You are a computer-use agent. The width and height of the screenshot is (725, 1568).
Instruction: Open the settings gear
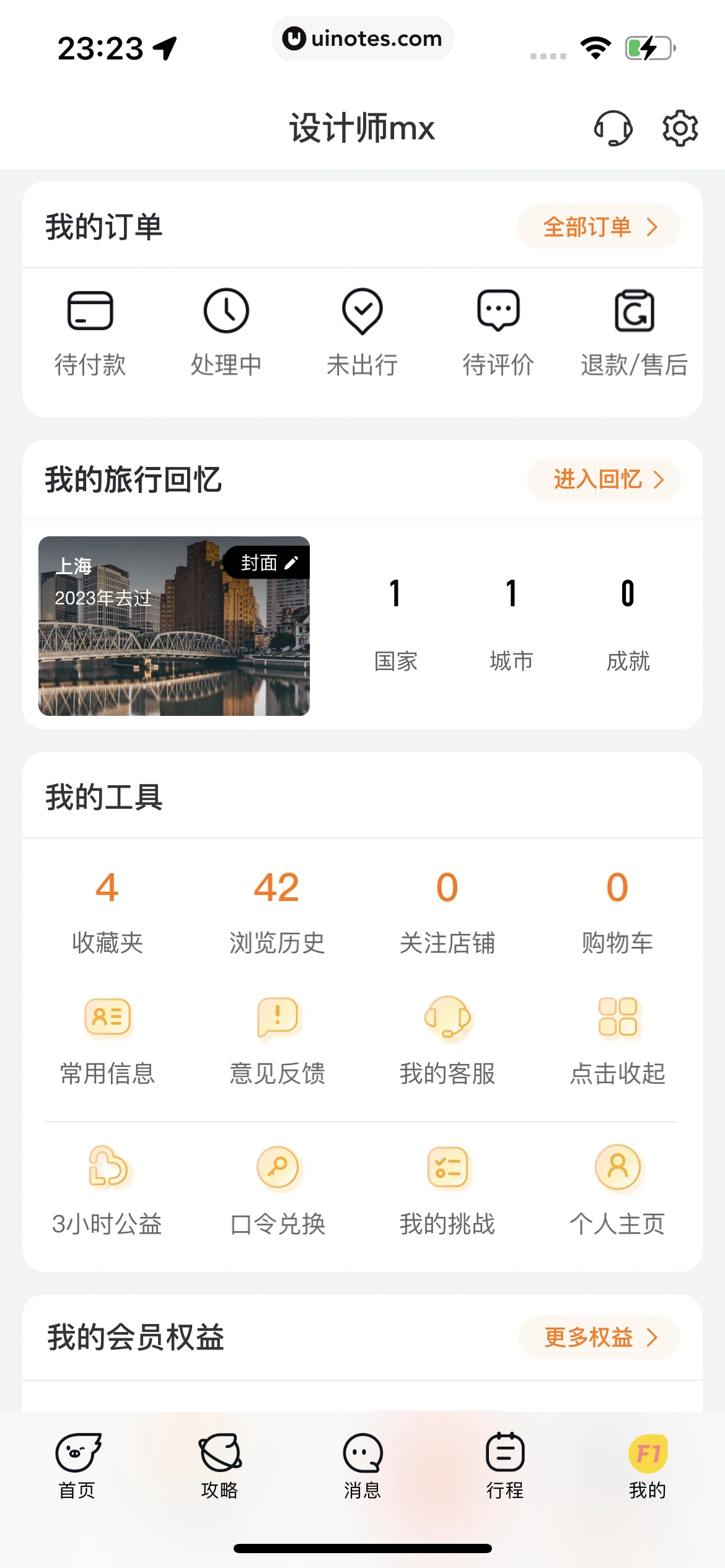(680, 128)
